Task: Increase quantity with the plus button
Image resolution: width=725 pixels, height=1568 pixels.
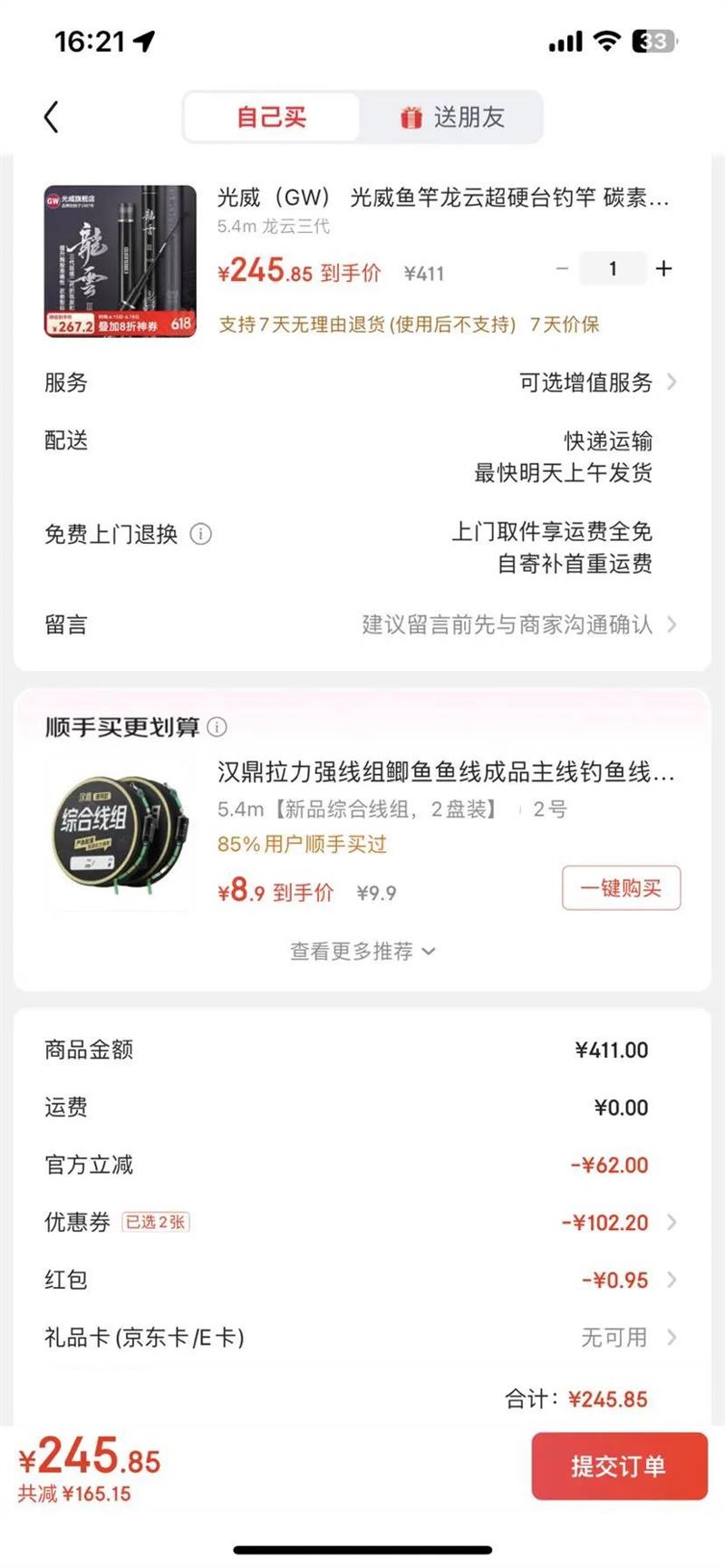Action: pos(664,268)
